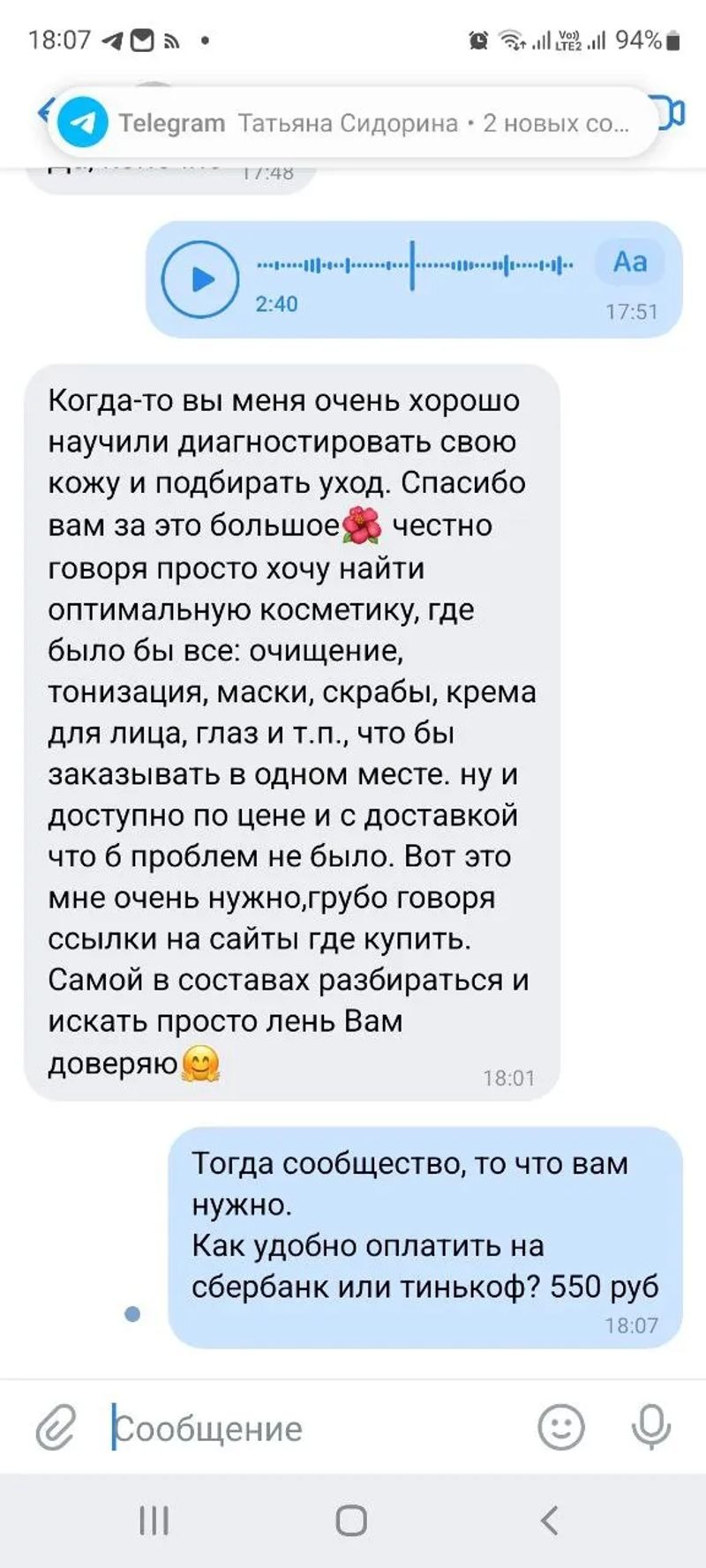Screen dimensions: 706x1568
Task: Focus the Сообщение text field
Action: point(318,1428)
